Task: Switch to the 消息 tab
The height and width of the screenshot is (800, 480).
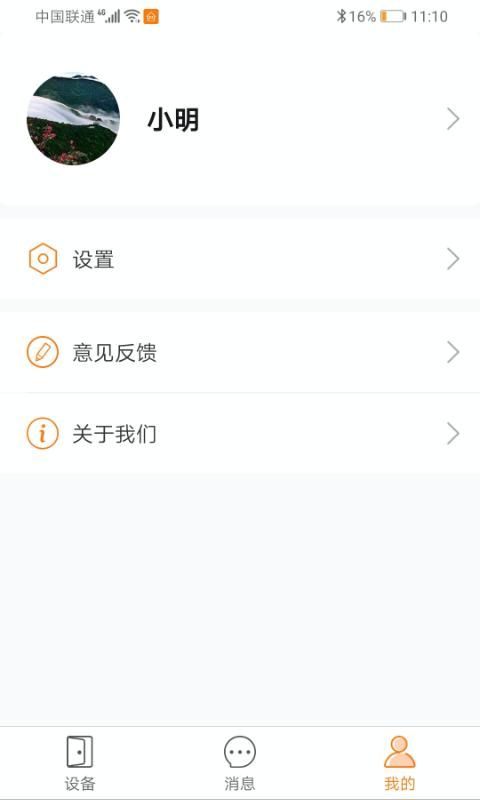Action: point(240,763)
